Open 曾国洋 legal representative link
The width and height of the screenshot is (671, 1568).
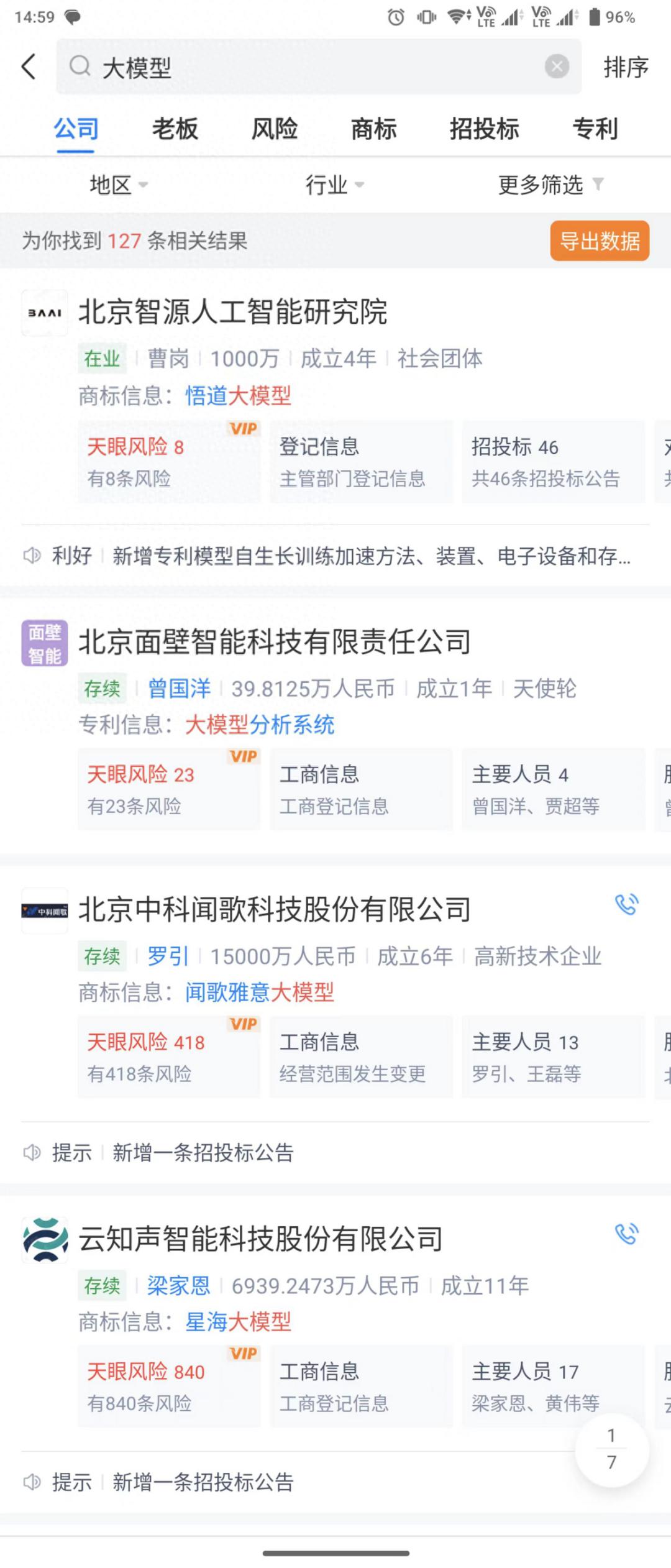tap(179, 689)
